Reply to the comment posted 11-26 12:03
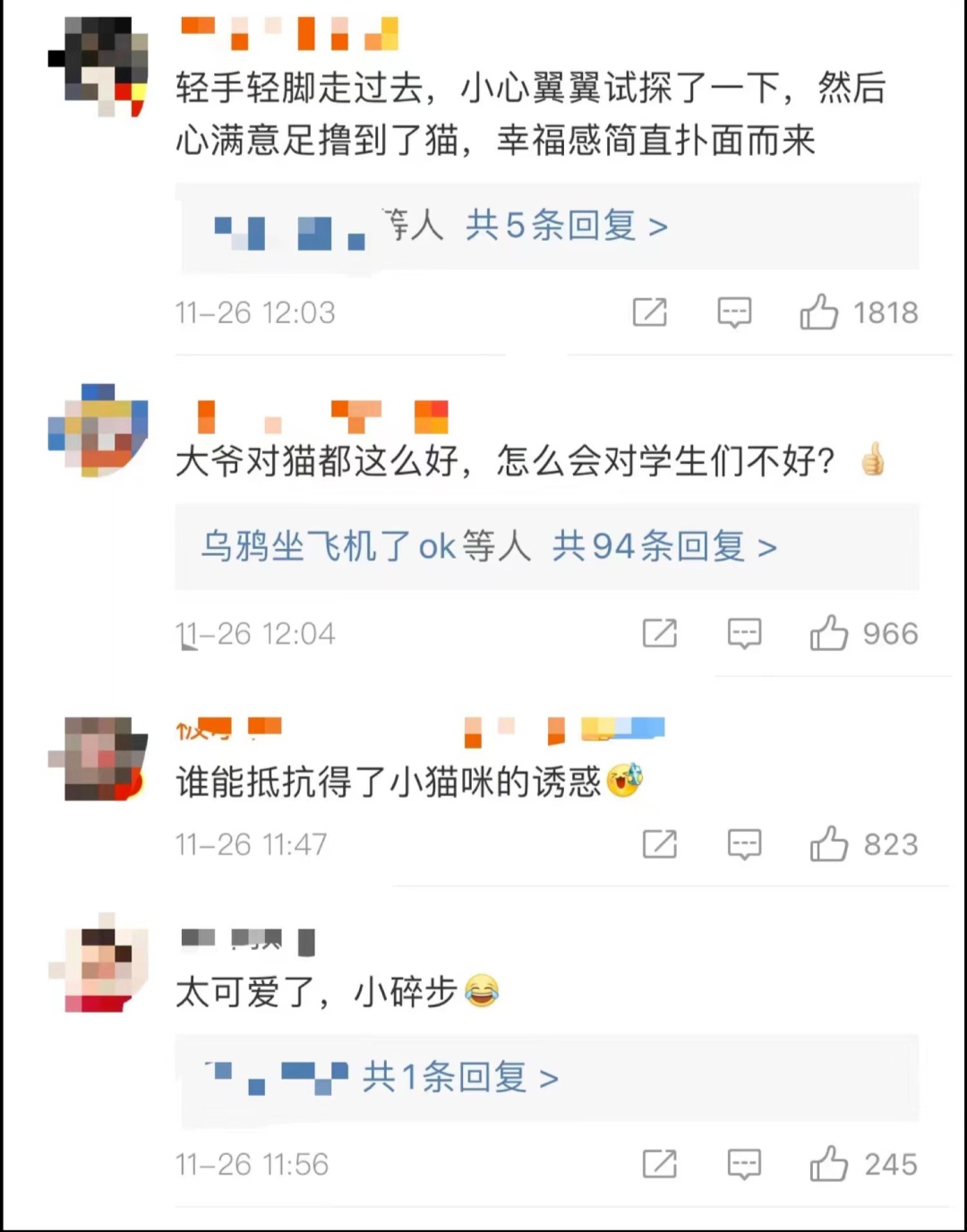967x1232 pixels. pos(734,312)
